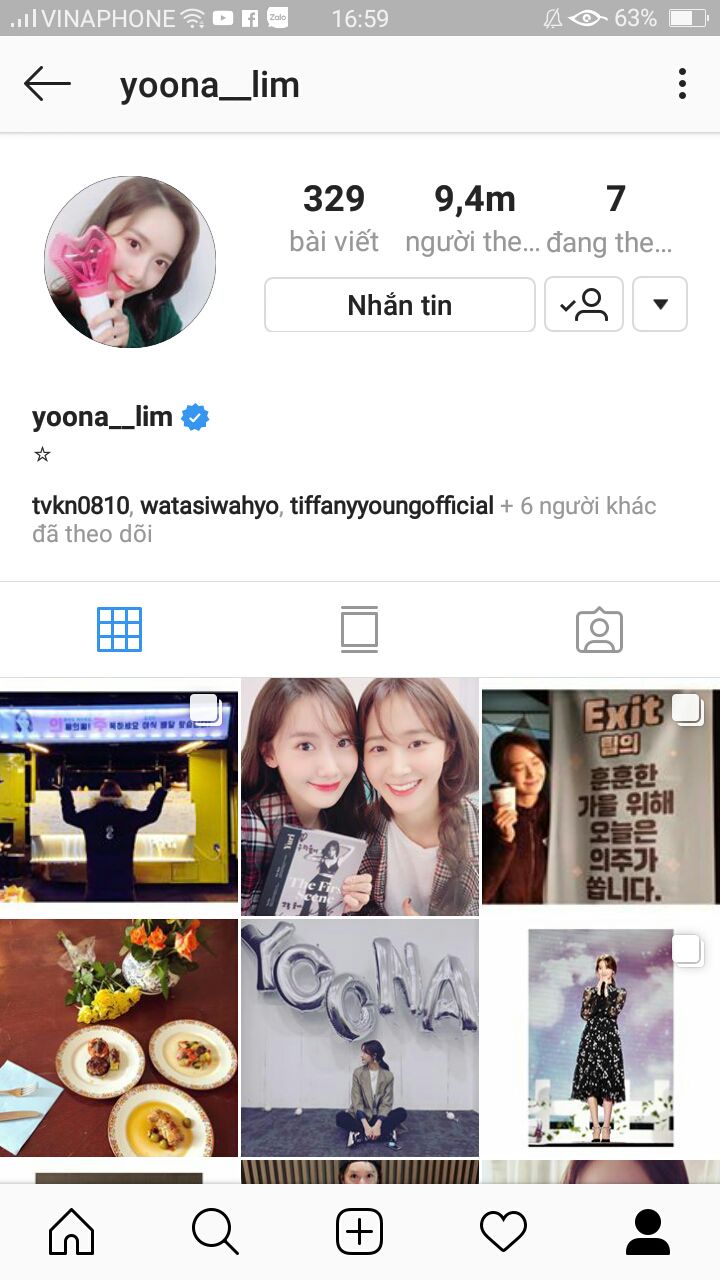The height and width of the screenshot is (1280, 720).
Task: Open the food plates post
Action: pyautogui.click(x=119, y=1038)
